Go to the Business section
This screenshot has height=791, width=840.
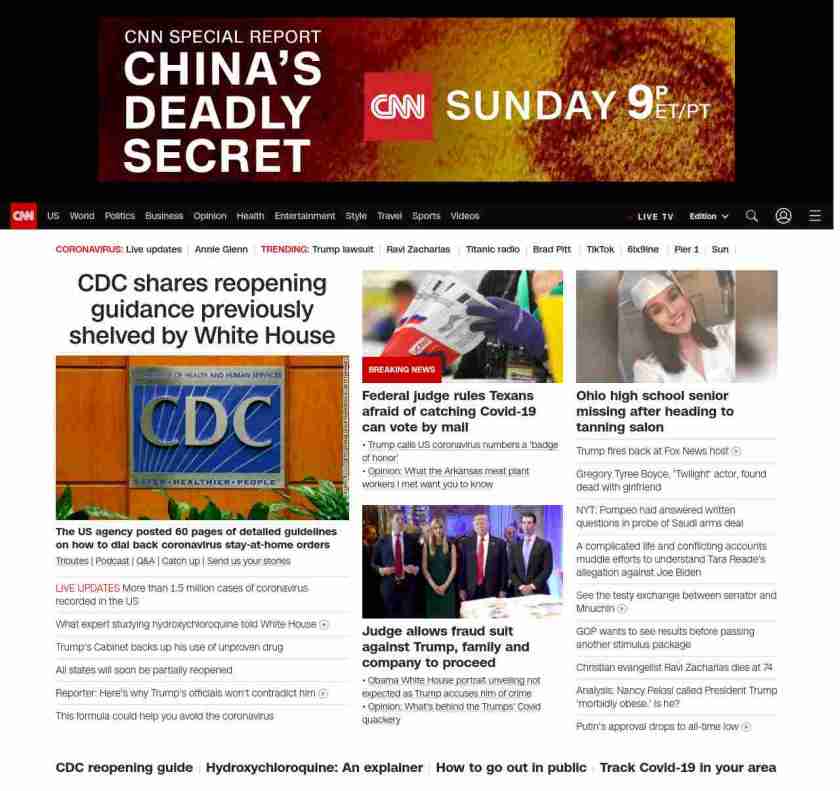pyautogui.click(x=164, y=216)
